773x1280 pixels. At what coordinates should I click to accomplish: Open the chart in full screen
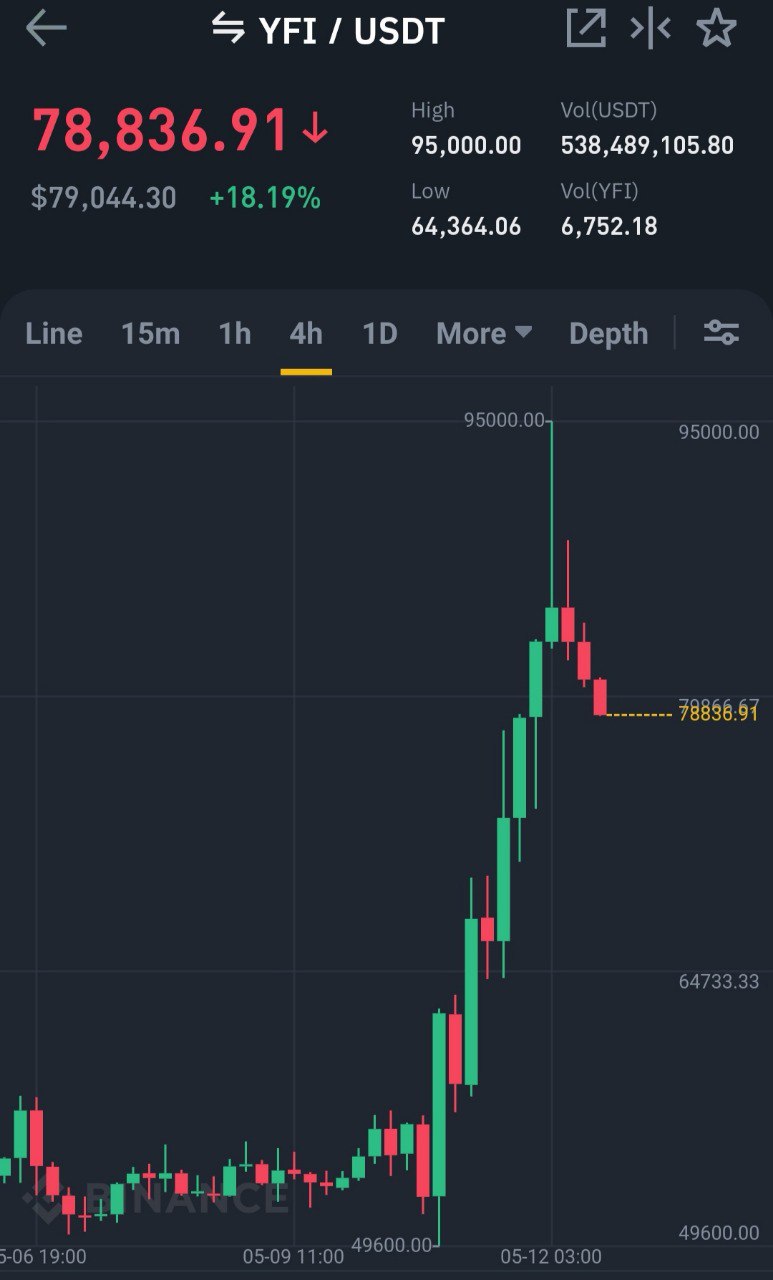586,28
